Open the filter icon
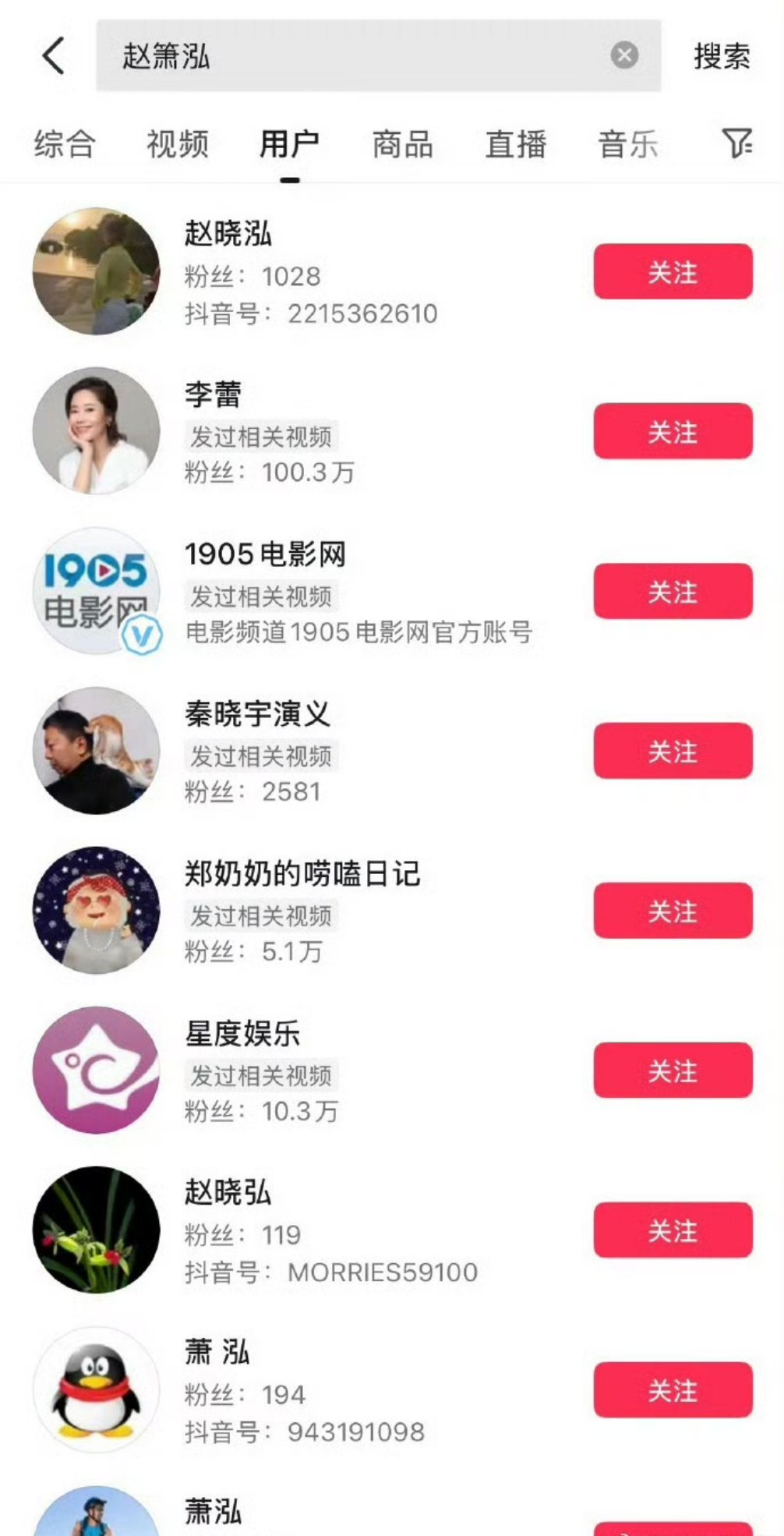 [x=736, y=143]
